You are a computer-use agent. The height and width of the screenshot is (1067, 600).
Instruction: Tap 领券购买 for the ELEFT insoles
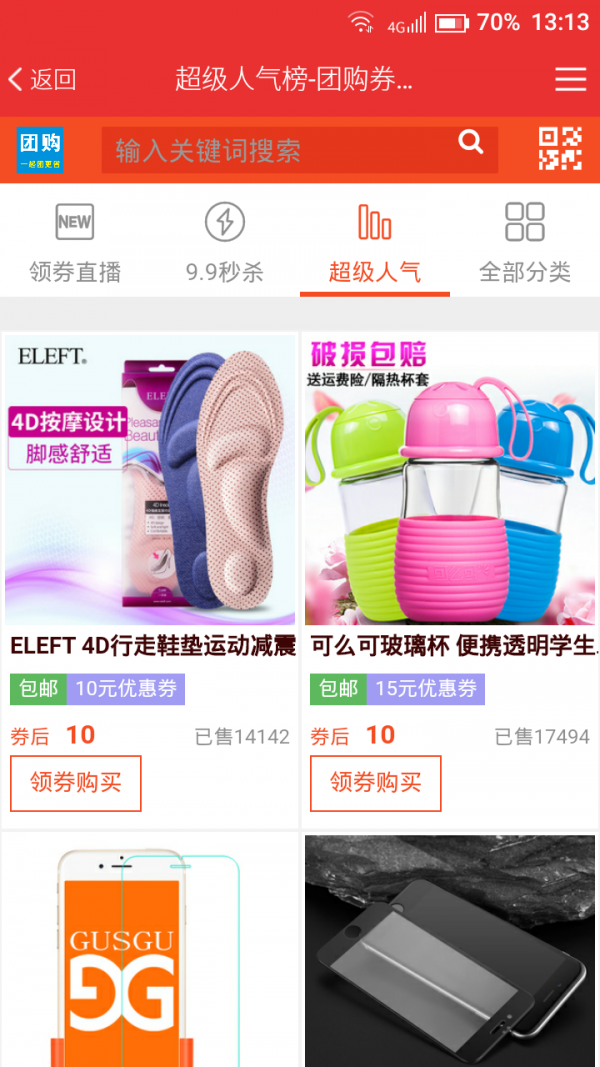76,783
